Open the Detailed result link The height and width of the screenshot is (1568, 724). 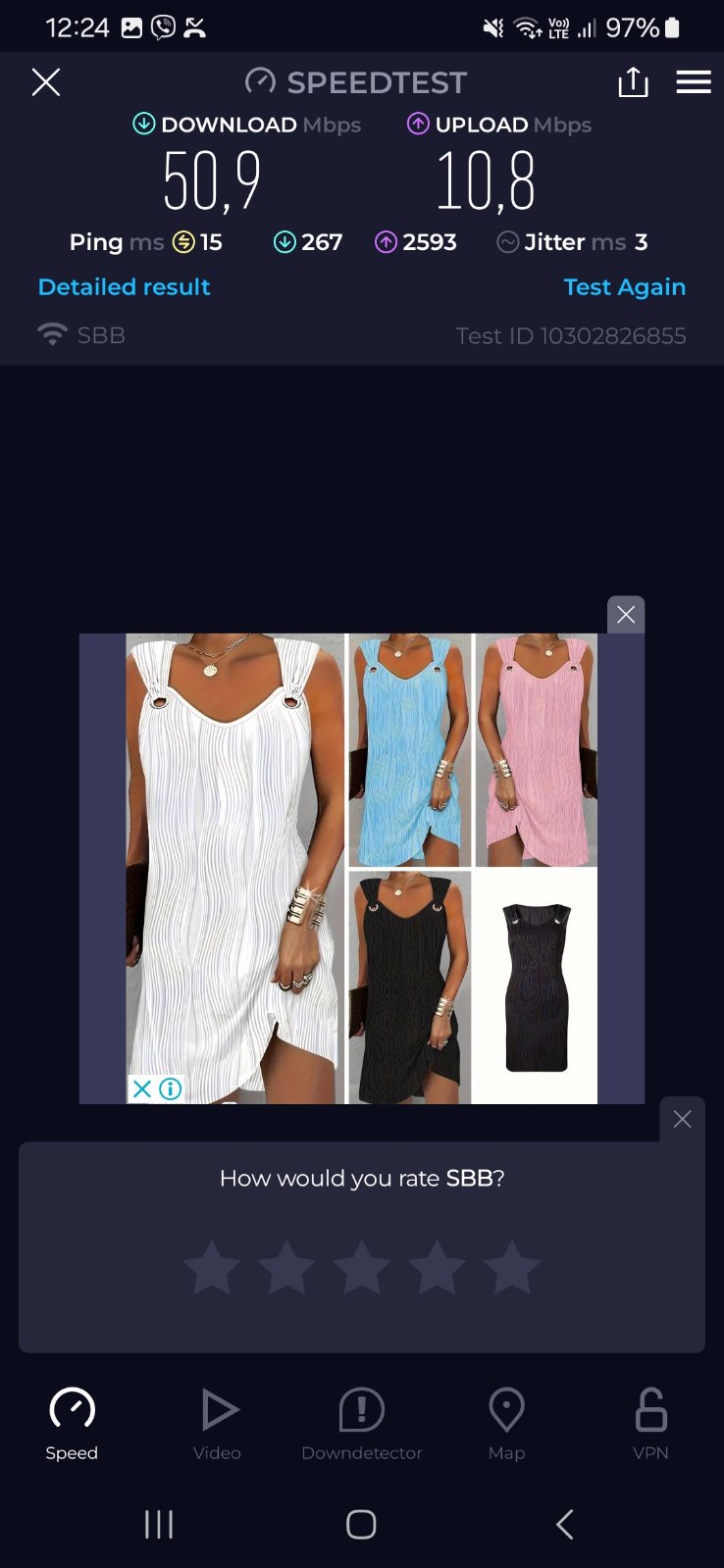tap(124, 287)
